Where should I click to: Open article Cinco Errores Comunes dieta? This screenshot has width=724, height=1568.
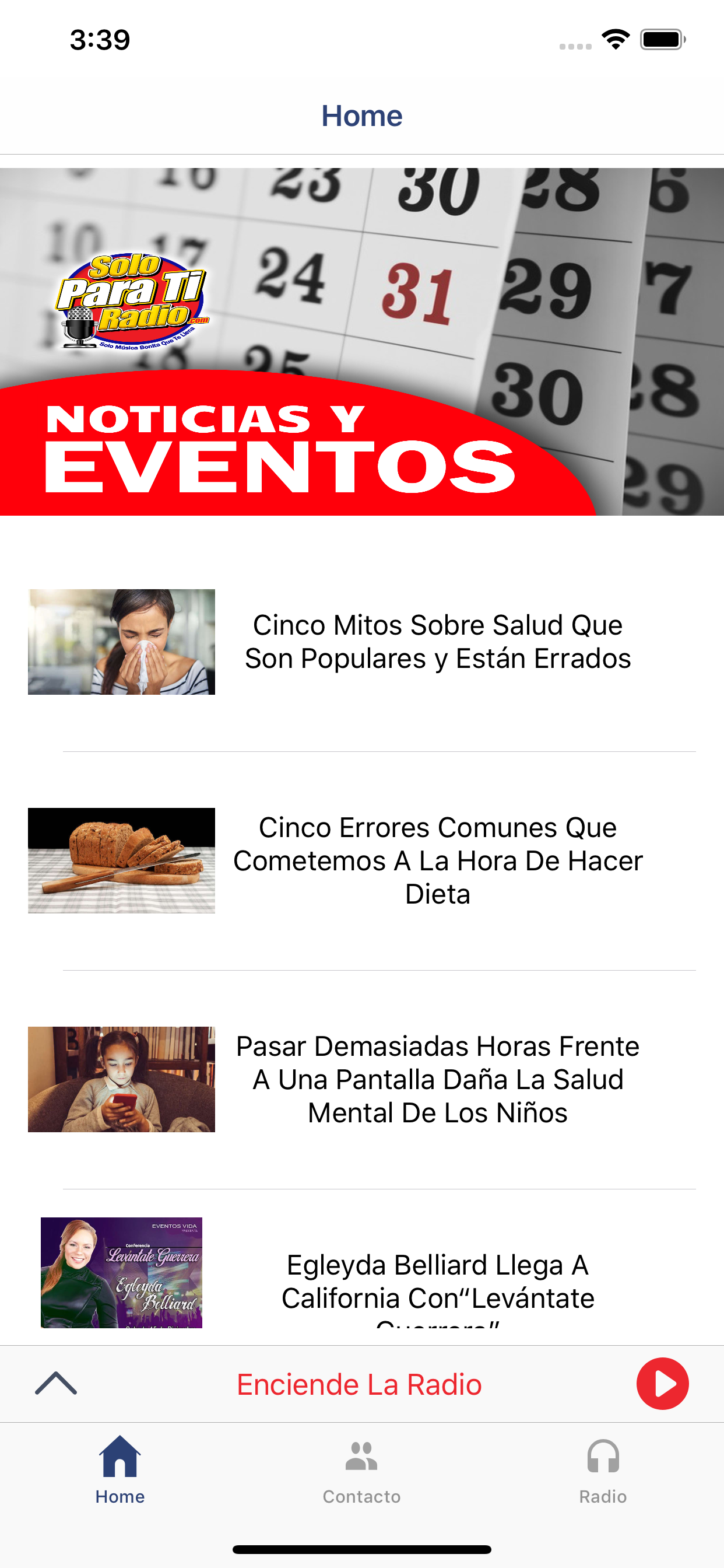point(362,860)
